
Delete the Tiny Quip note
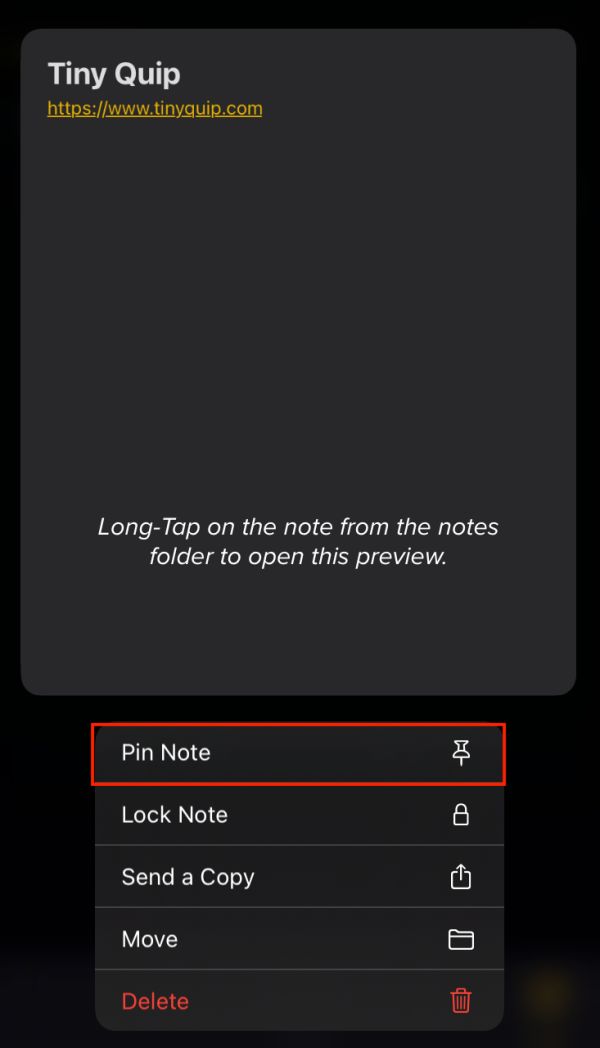click(299, 1001)
